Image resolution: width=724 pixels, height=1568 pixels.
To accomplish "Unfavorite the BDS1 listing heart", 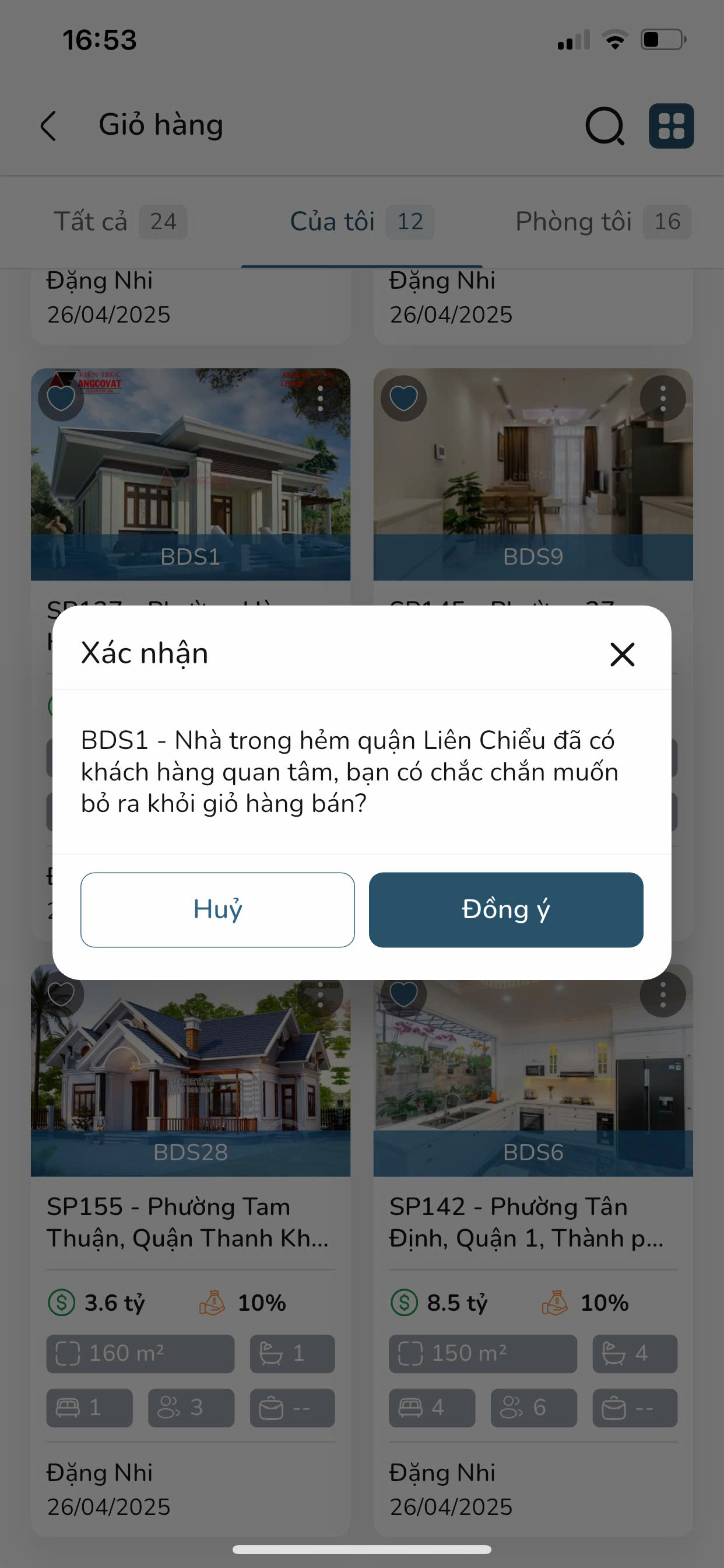I will pyautogui.click(x=61, y=398).
